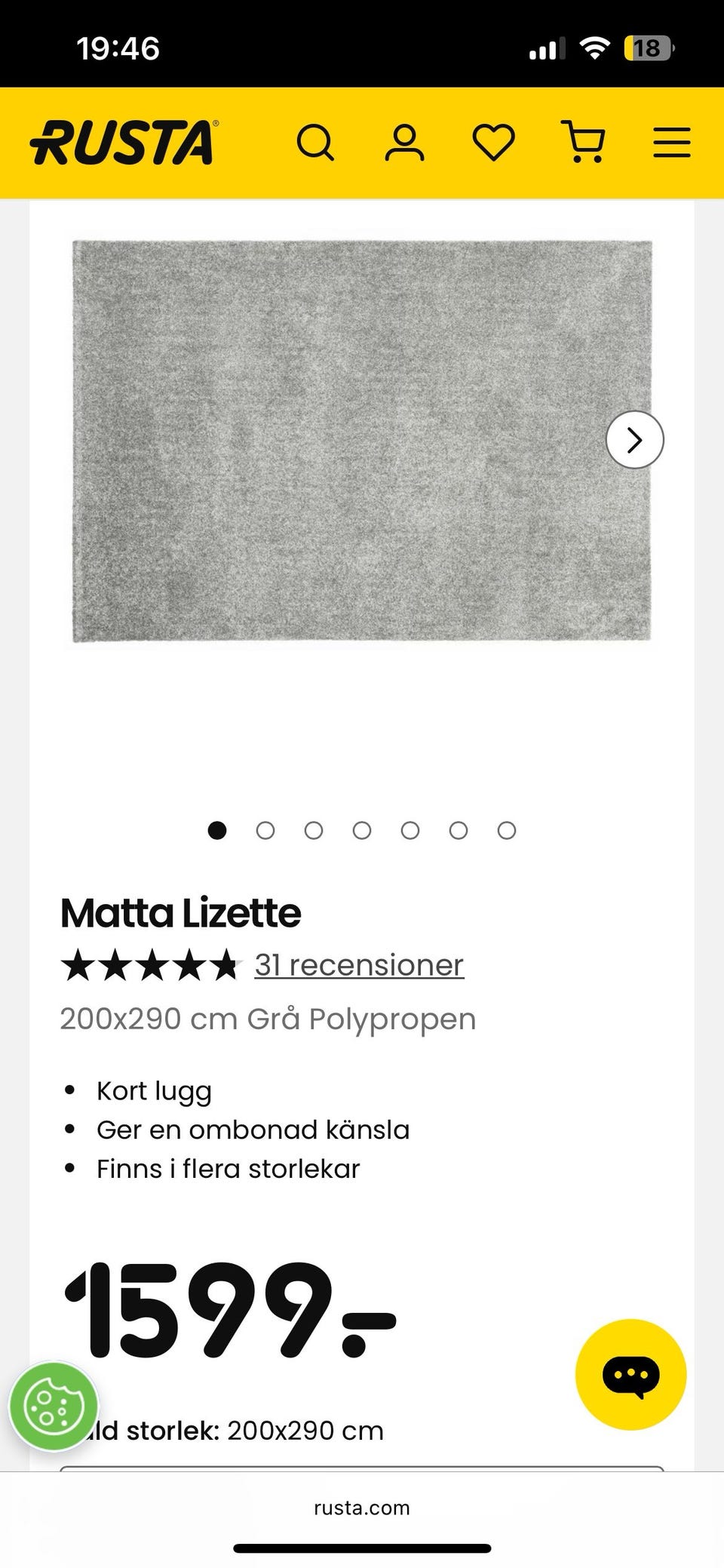724x1568 pixels.
Task: Open the account login icon
Action: tap(404, 141)
